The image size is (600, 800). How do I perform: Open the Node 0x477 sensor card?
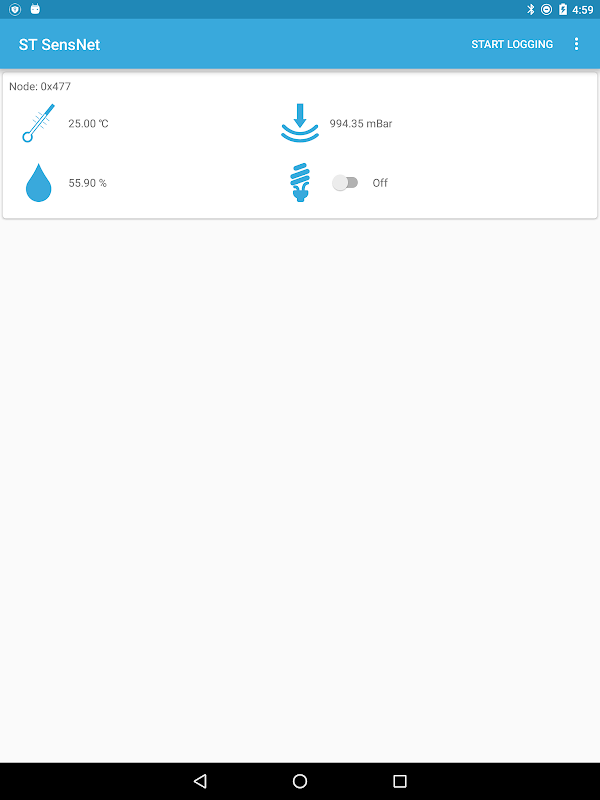click(x=300, y=144)
